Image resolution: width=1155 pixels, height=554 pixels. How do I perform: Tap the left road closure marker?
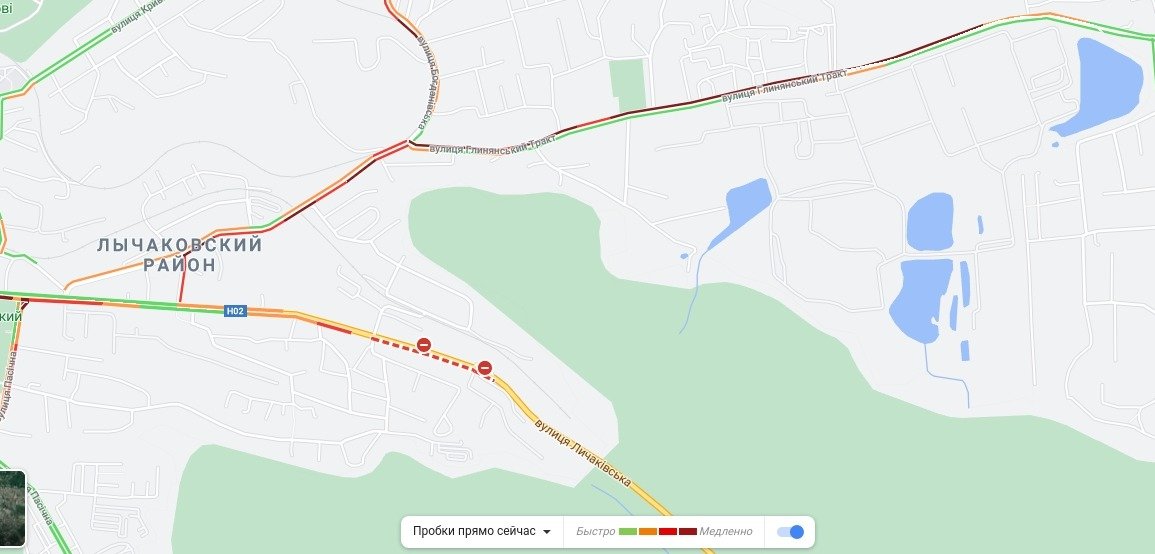(424, 345)
